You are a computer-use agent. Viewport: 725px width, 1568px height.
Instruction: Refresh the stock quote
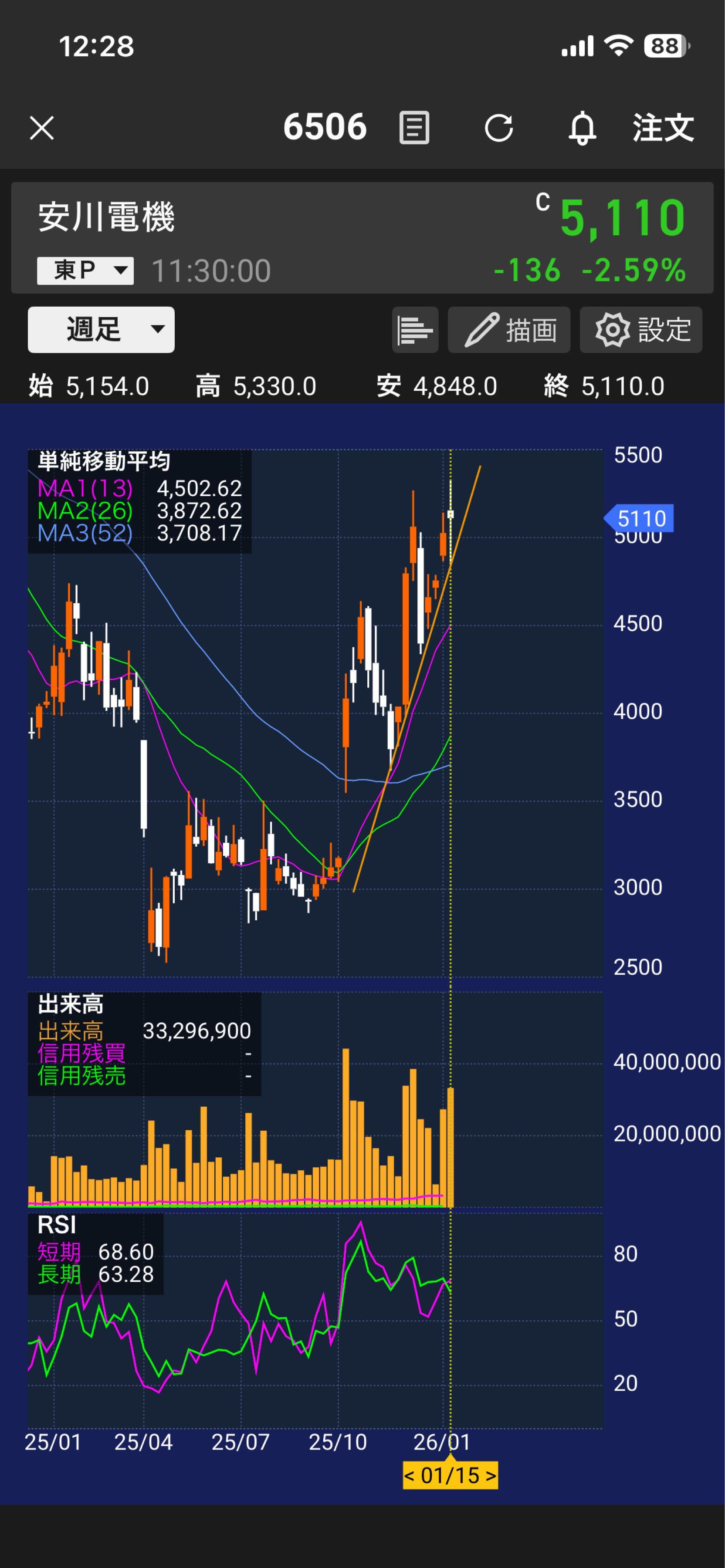coord(498,128)
